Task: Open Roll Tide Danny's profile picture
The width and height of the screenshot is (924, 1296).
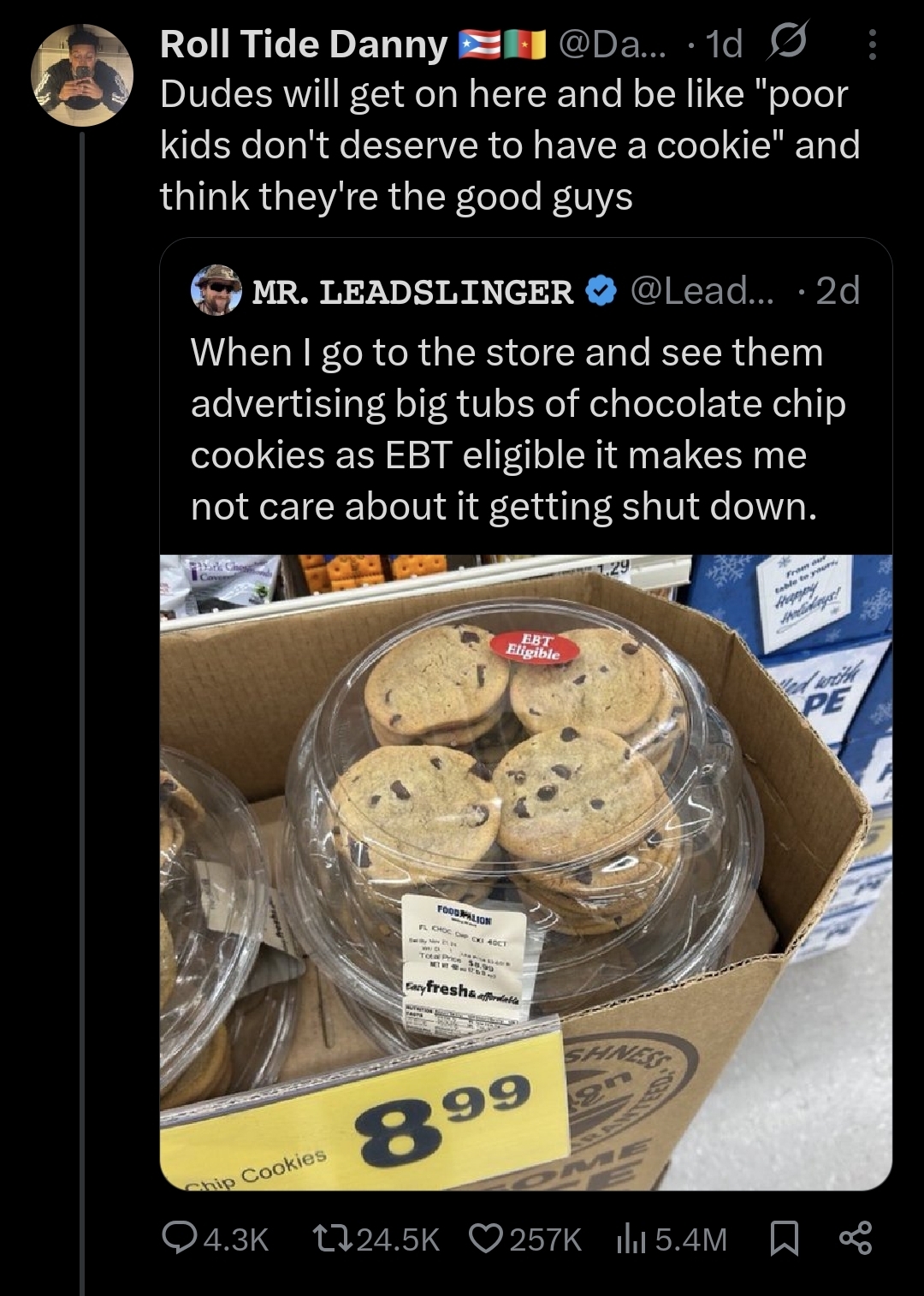Action: click(x=82, y=75)
